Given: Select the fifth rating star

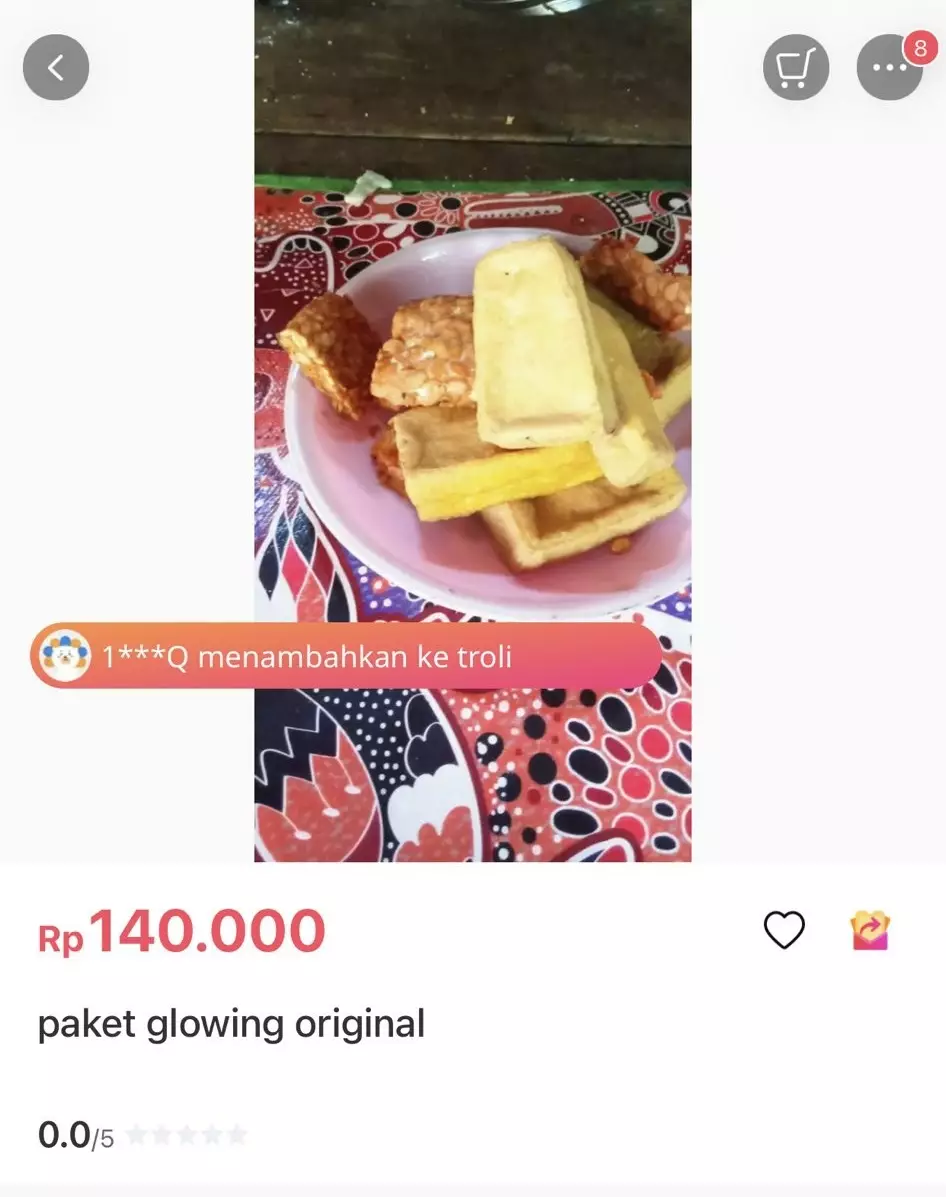Looking at the screenshot, I should click(240, 1134).
